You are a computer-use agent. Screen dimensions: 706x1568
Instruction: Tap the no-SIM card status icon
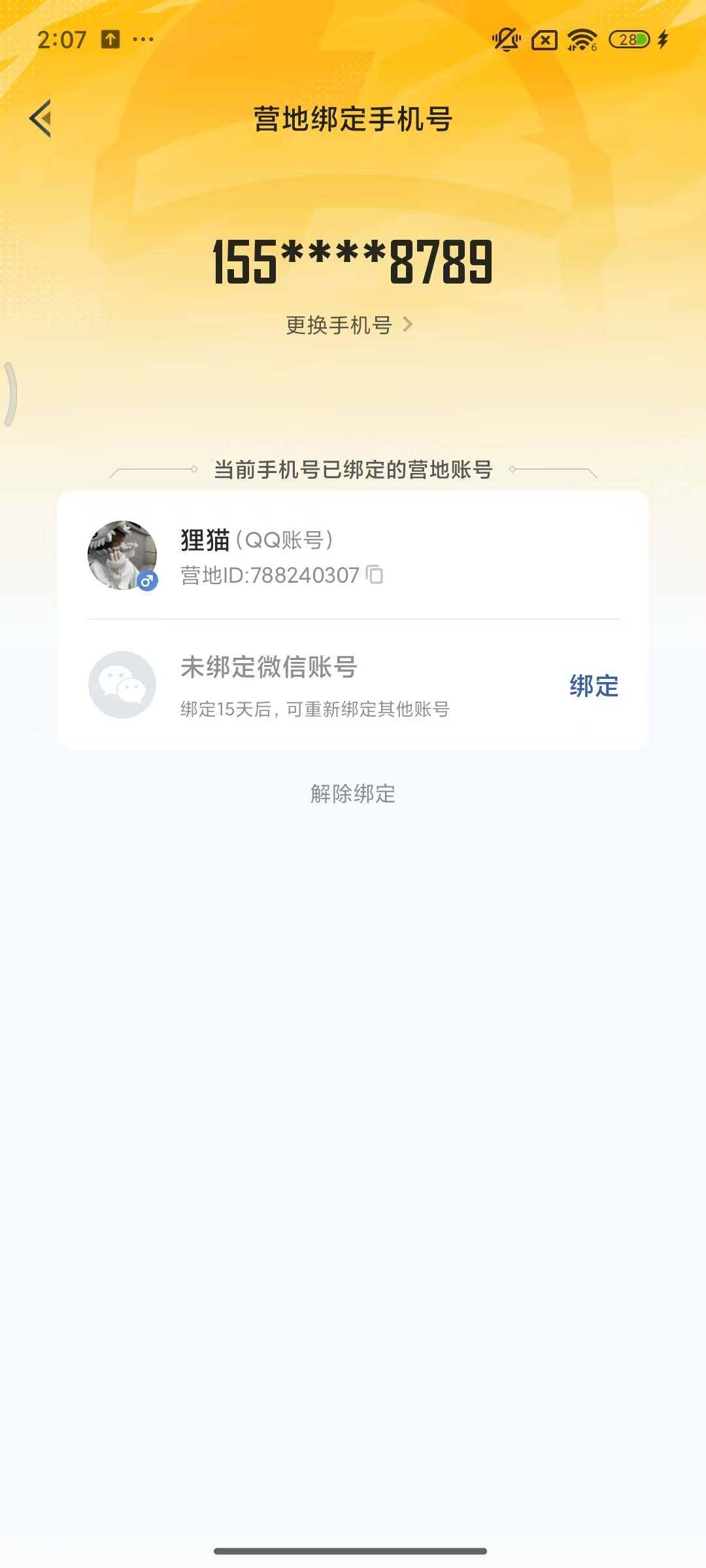pos(544,41)
